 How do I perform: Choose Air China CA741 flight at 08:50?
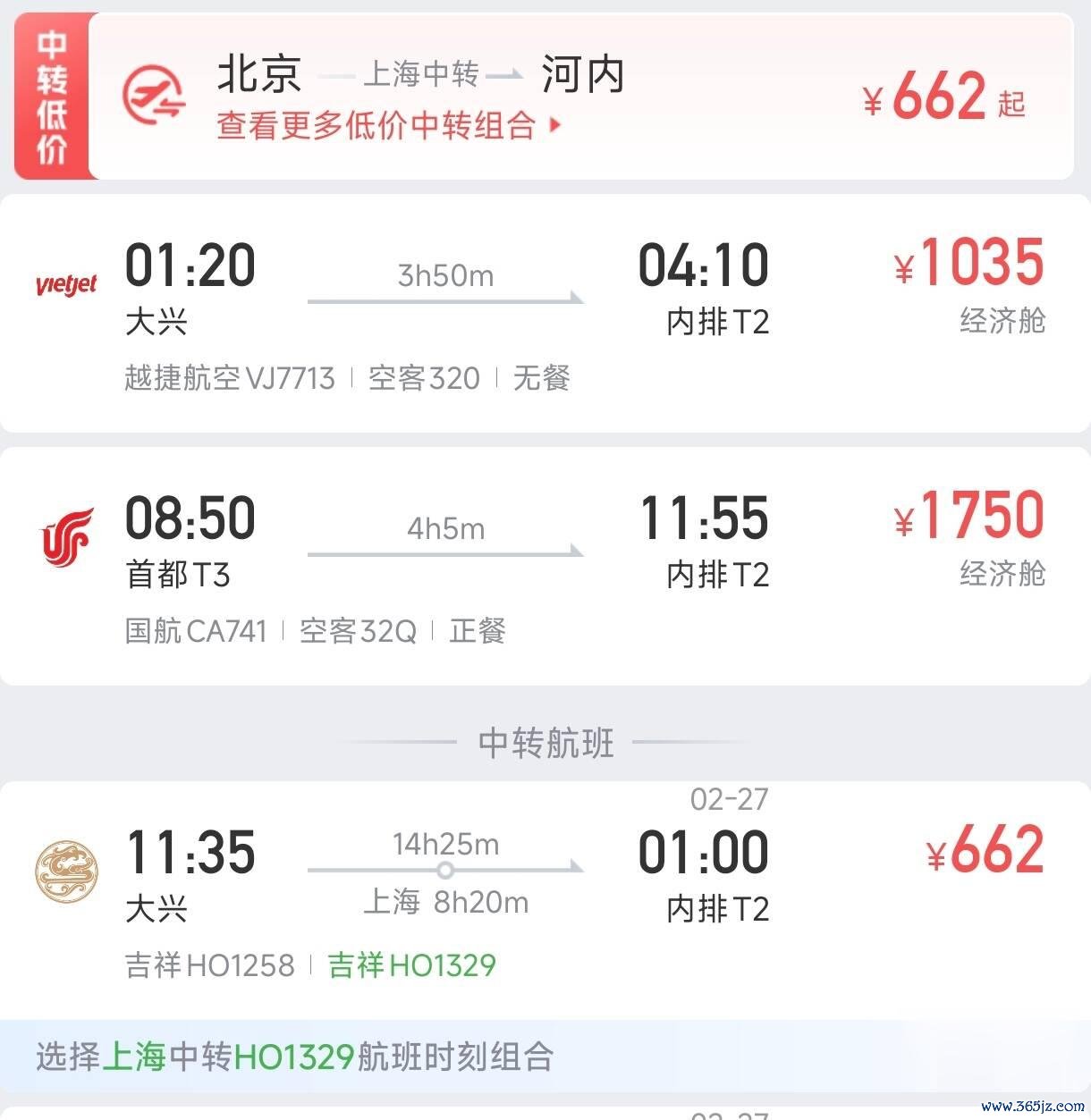[537, 566]
